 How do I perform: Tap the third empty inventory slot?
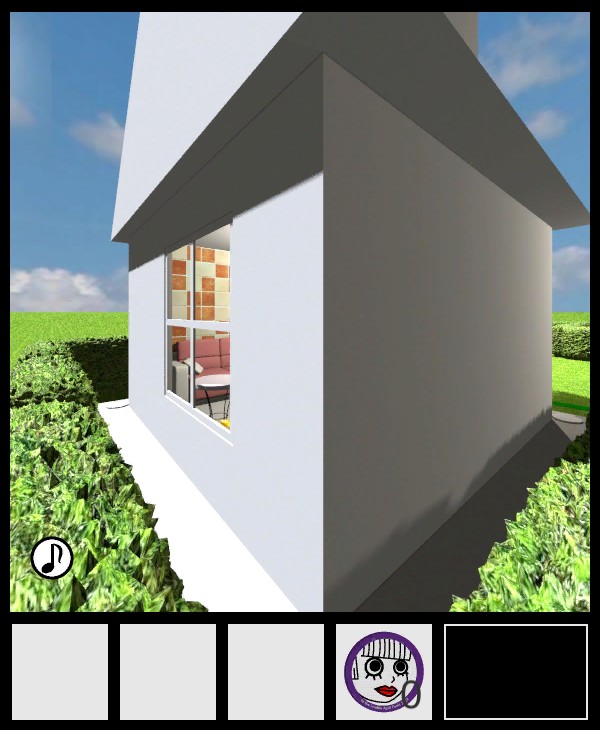276,672
